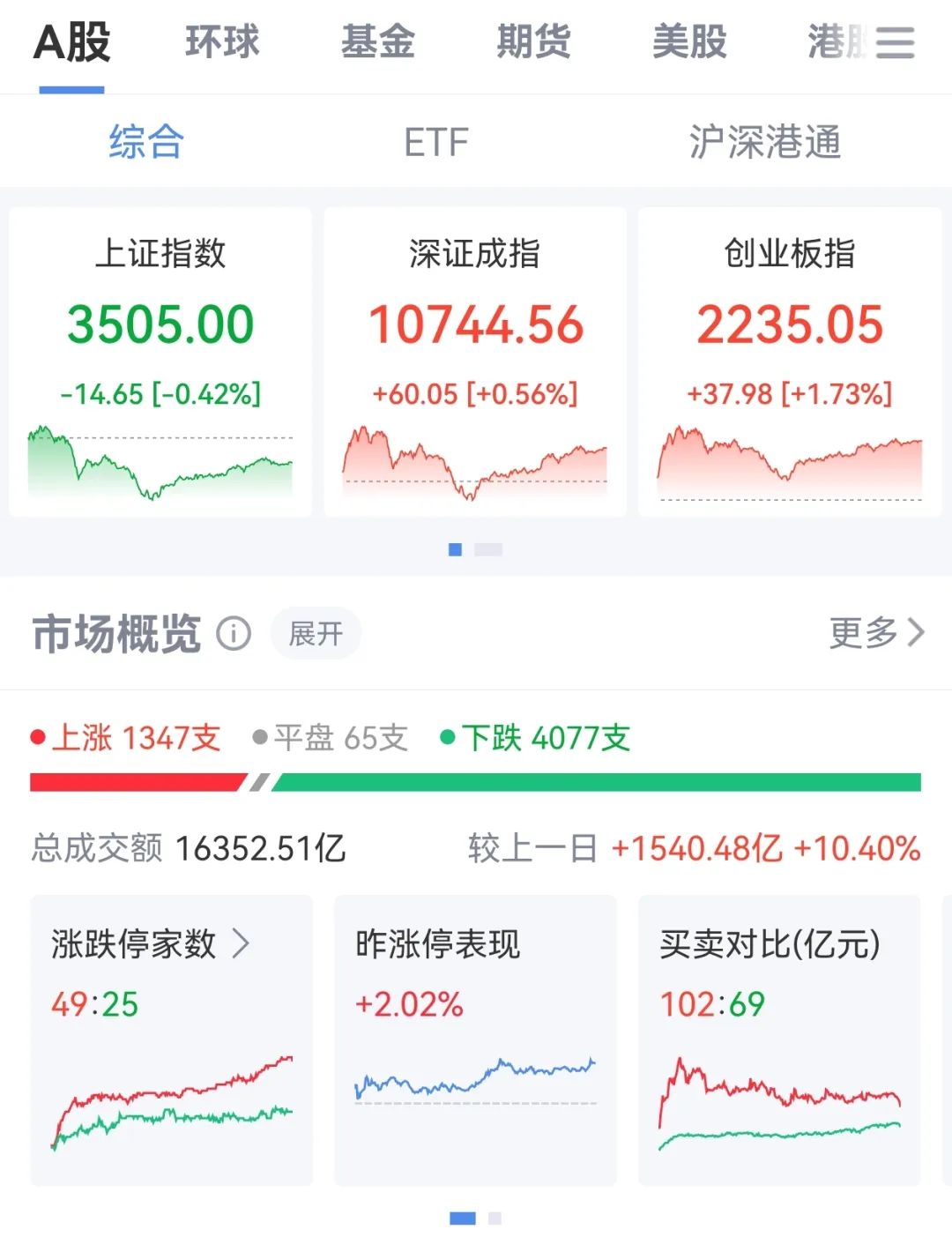Tap the info icon beside 市场概览
952x1237 pixels.
click(234, 633)
